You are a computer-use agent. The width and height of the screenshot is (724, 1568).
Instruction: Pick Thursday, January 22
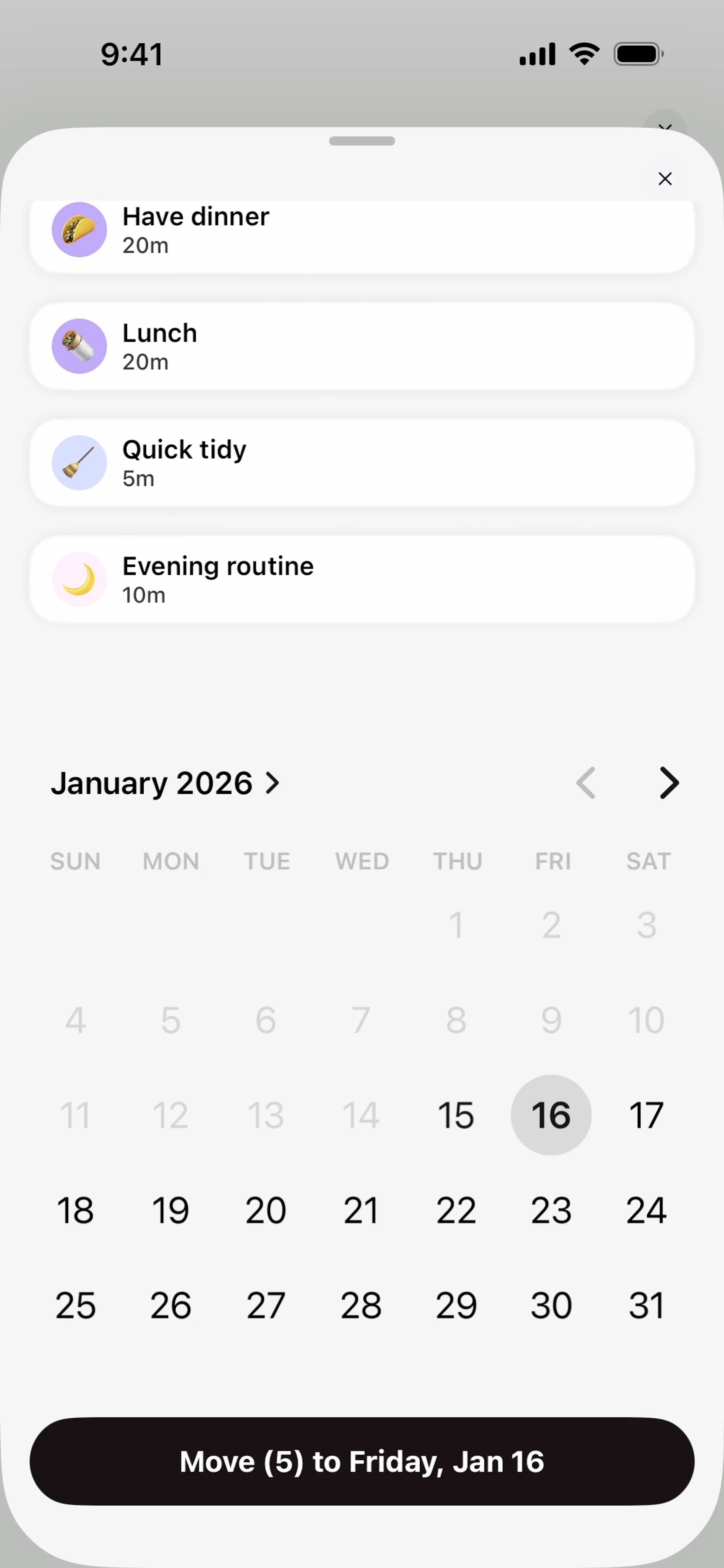[x=456, y=1210]
